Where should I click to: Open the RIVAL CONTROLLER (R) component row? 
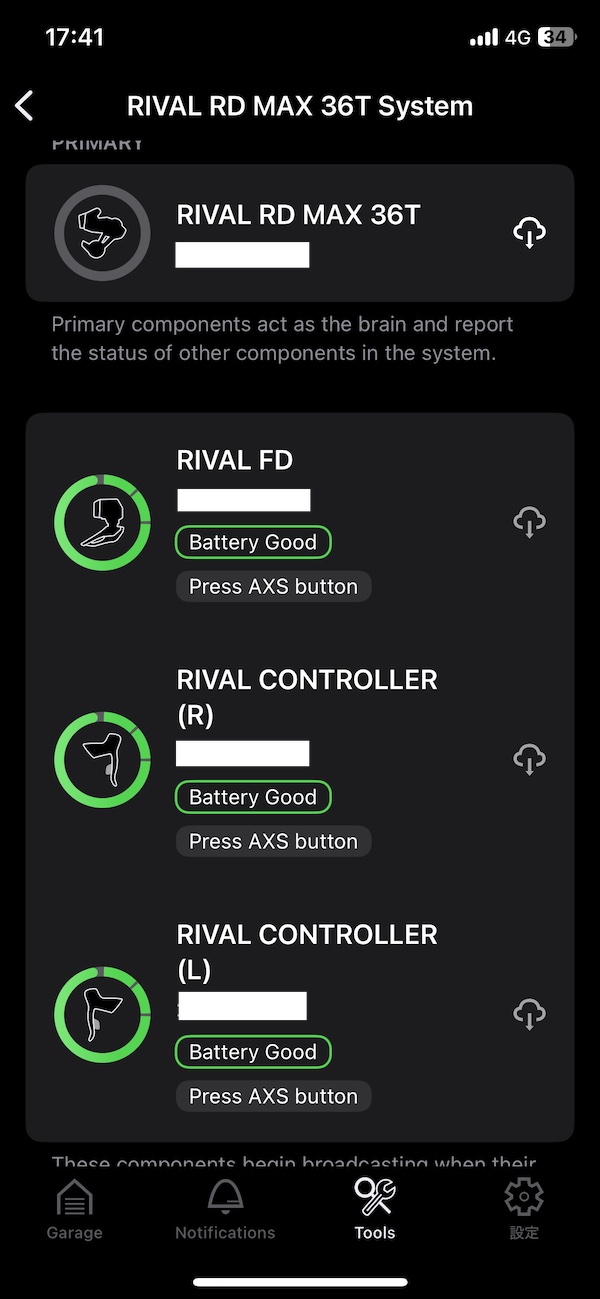(300, 760)
